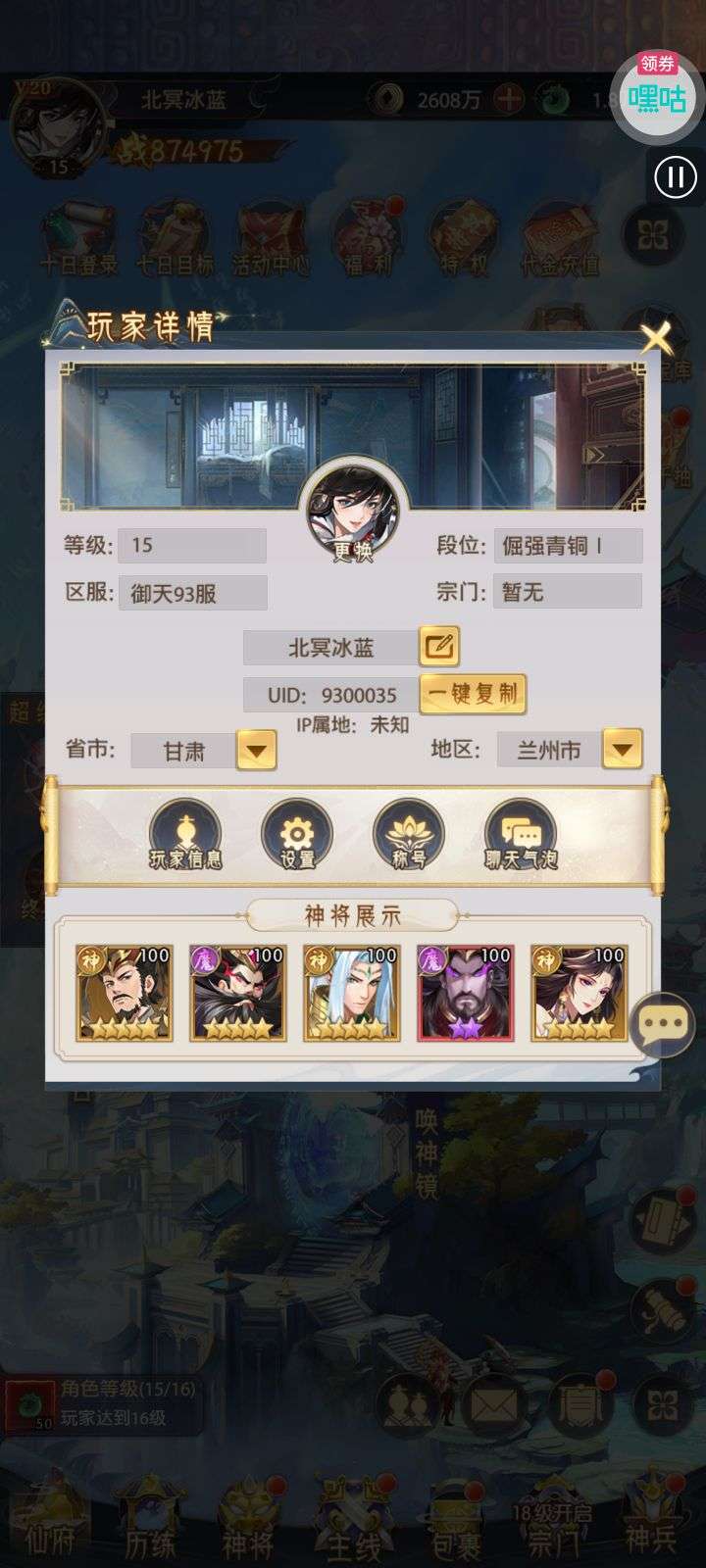
Task: Open 设置
Action: pos(296,834)
